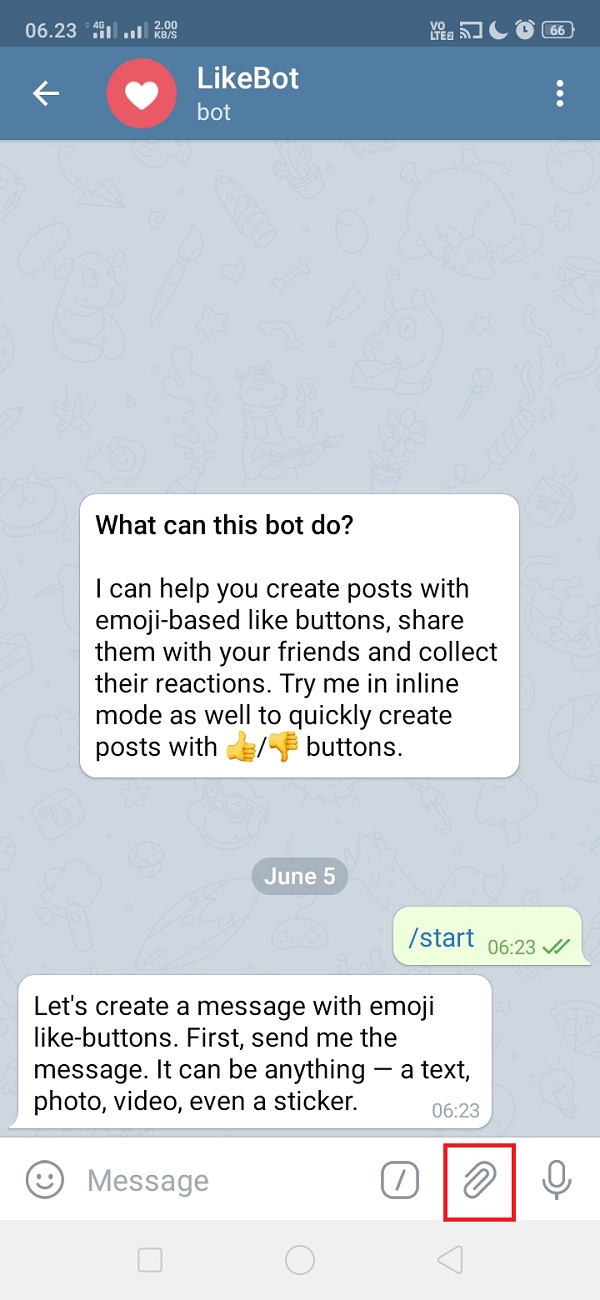Attach a file with the paperclip icon
The width and height of the screenshot is (600, 1300).
[x=480, y=1180]
